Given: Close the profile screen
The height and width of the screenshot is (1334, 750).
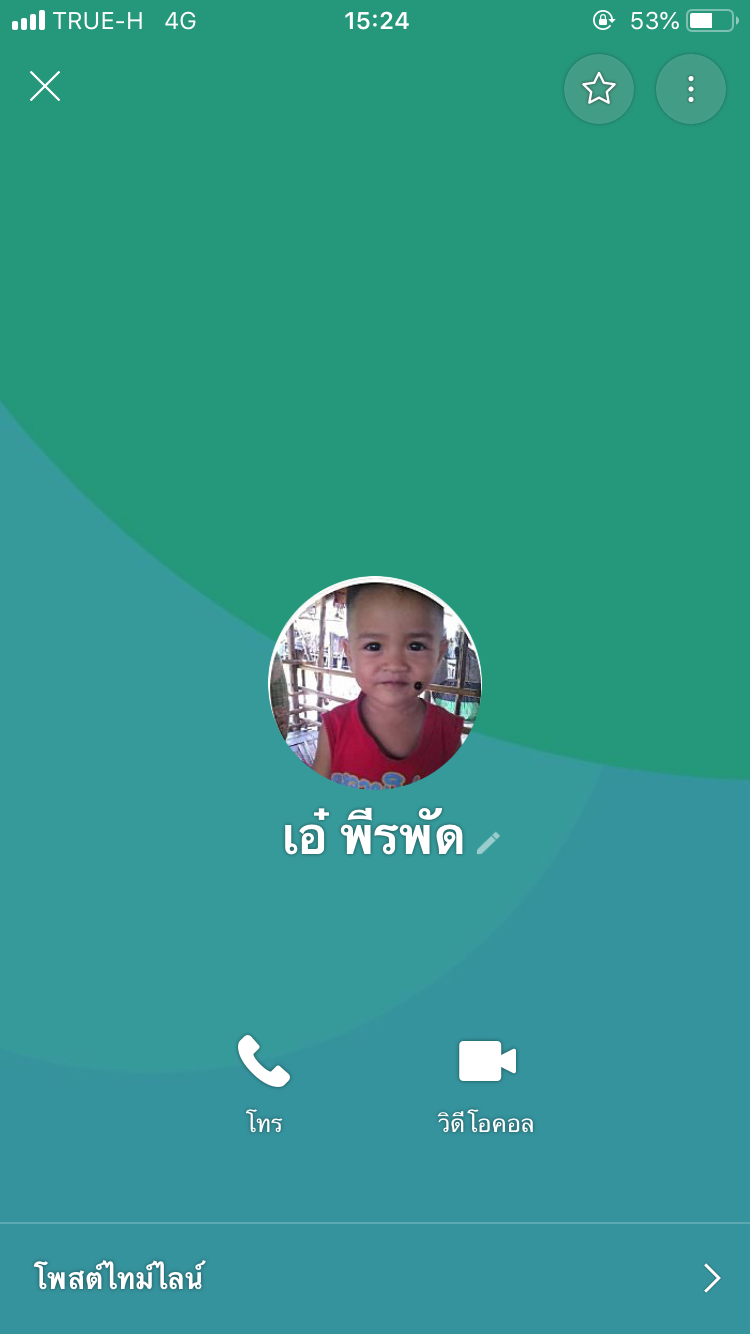Looking at the screenshot, I should click(x=45, y=87).
